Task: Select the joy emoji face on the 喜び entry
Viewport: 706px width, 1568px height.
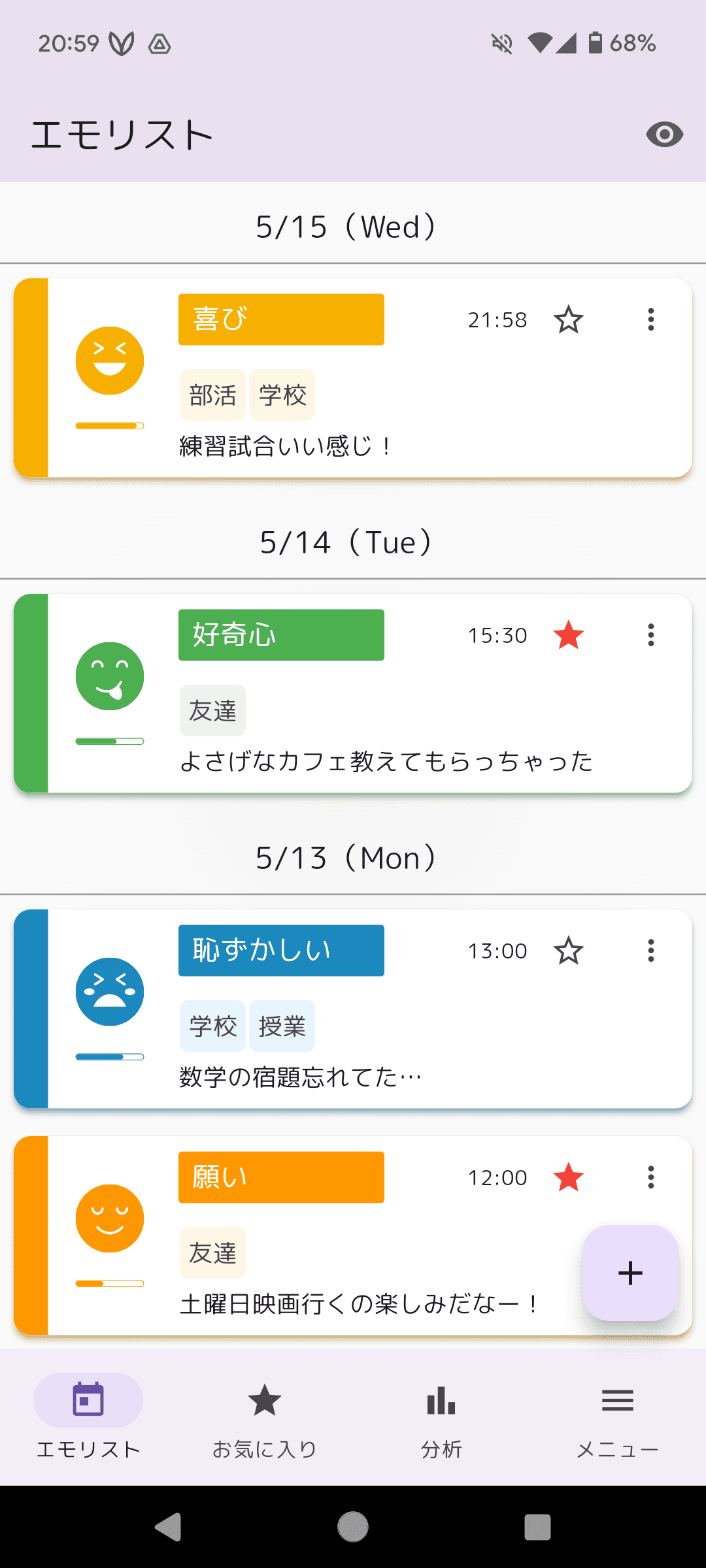Action: [109, 360]
